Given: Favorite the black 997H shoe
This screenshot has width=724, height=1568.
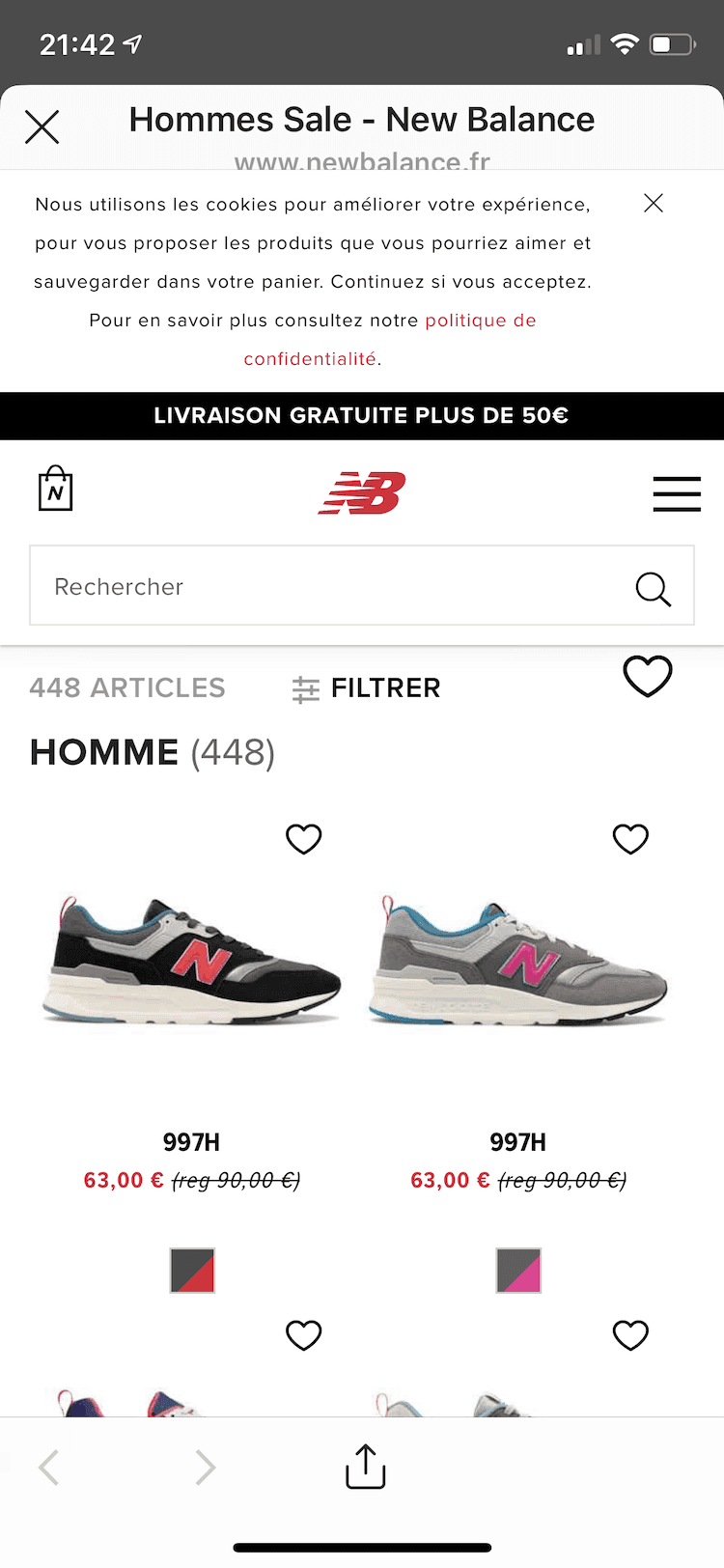Looking at the screenshot, I should [x=303, y=839].
